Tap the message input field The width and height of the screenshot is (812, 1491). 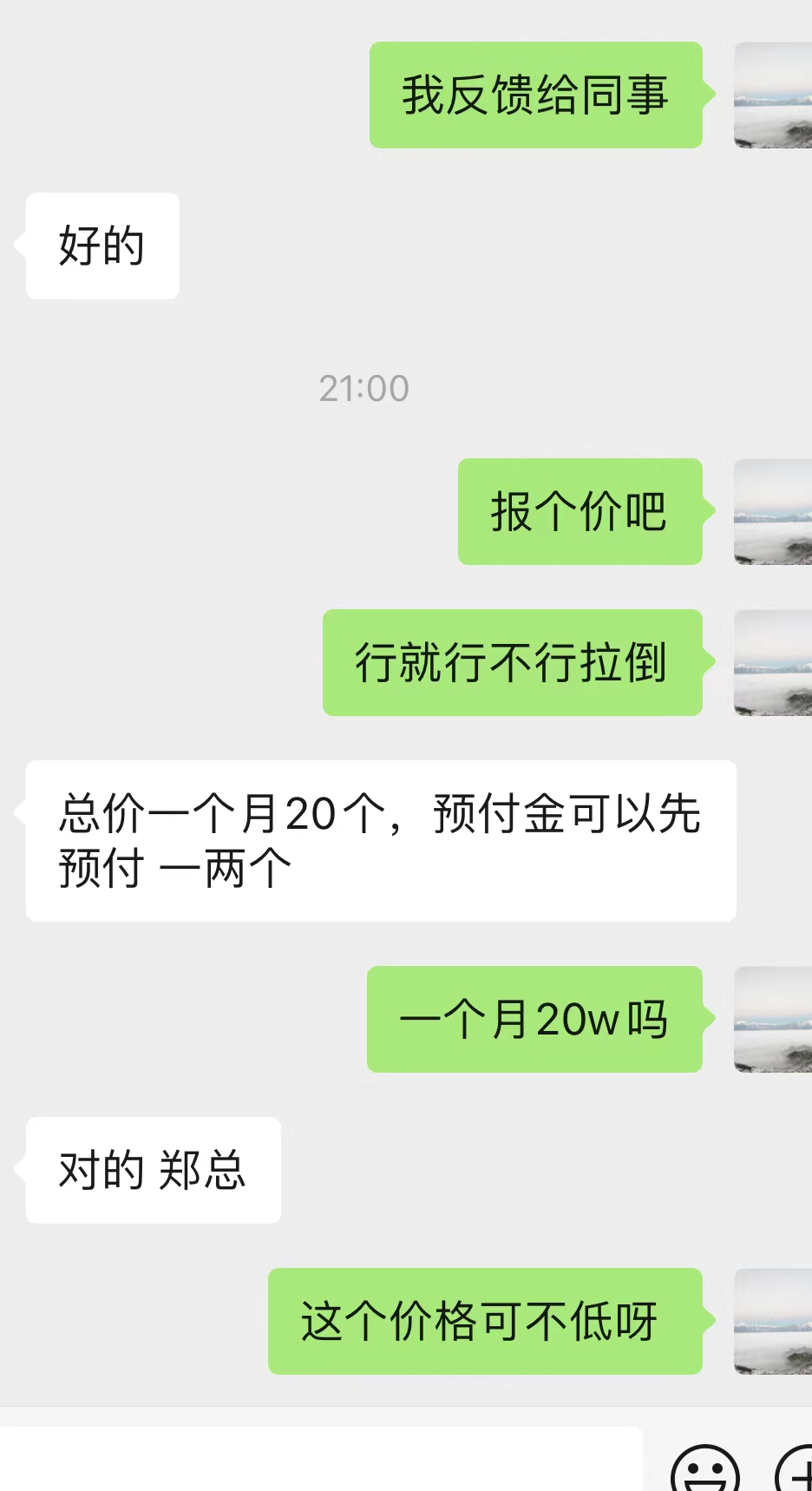[x=321, y=1461]
